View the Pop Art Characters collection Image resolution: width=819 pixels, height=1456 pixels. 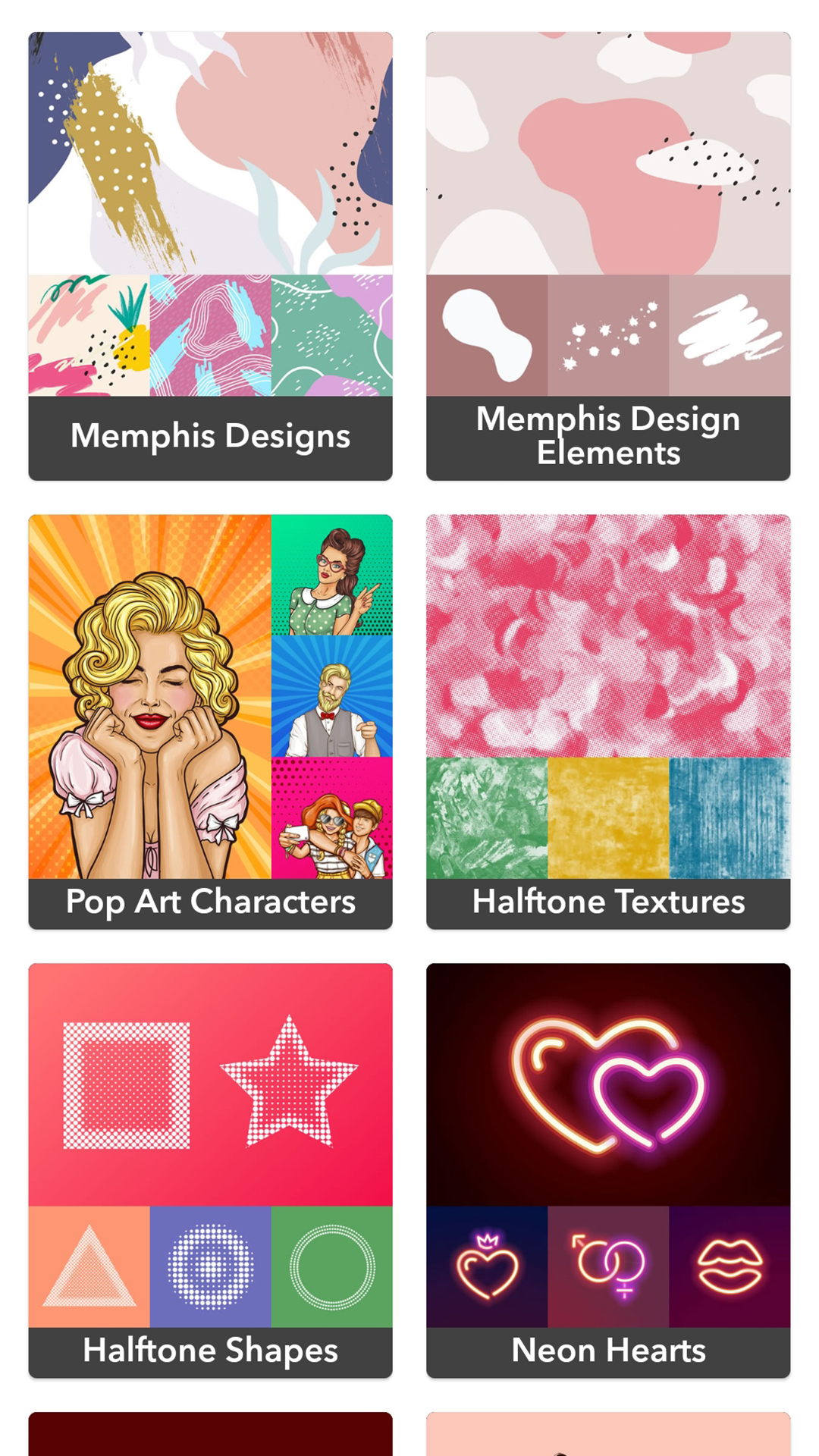coord(210,720)
